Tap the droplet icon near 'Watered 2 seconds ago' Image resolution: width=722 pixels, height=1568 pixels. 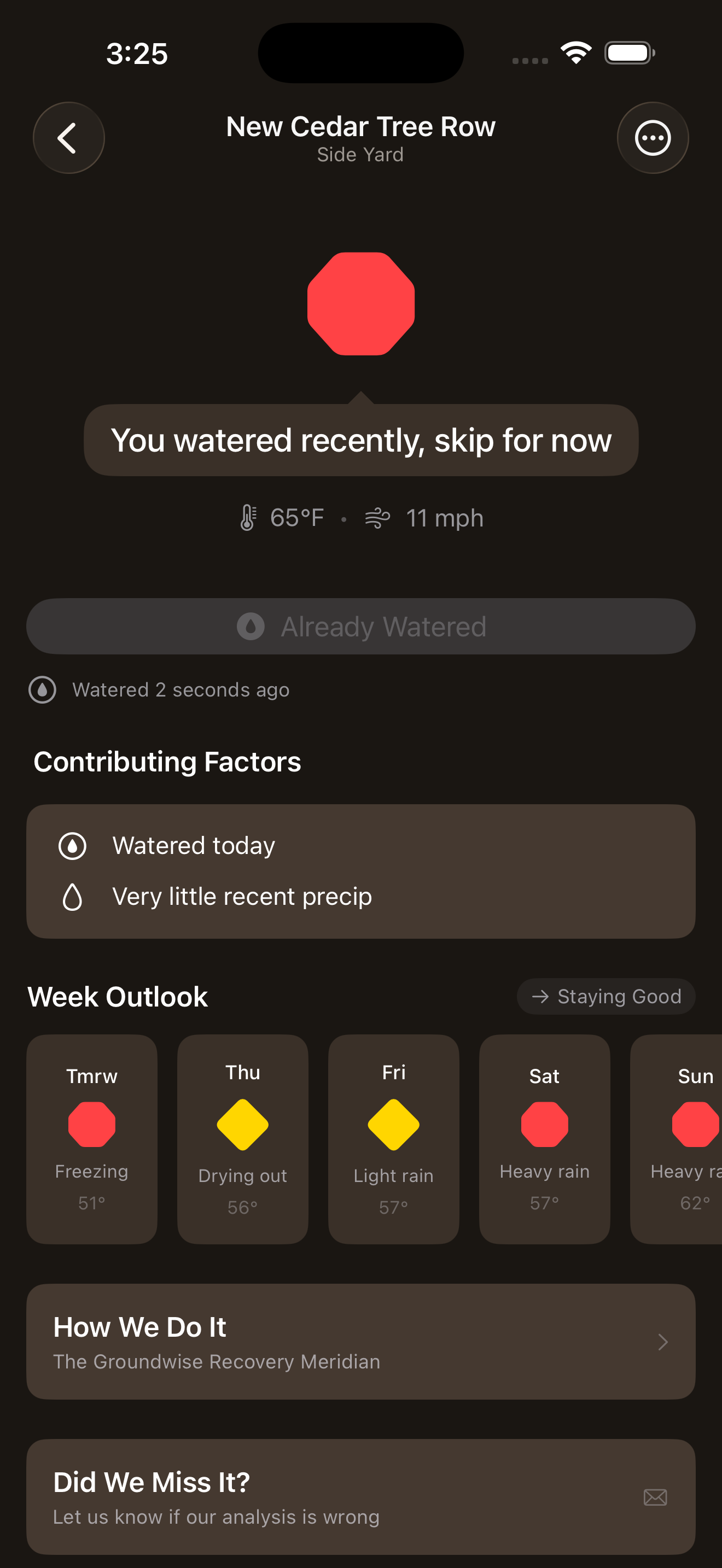[43, 689]
